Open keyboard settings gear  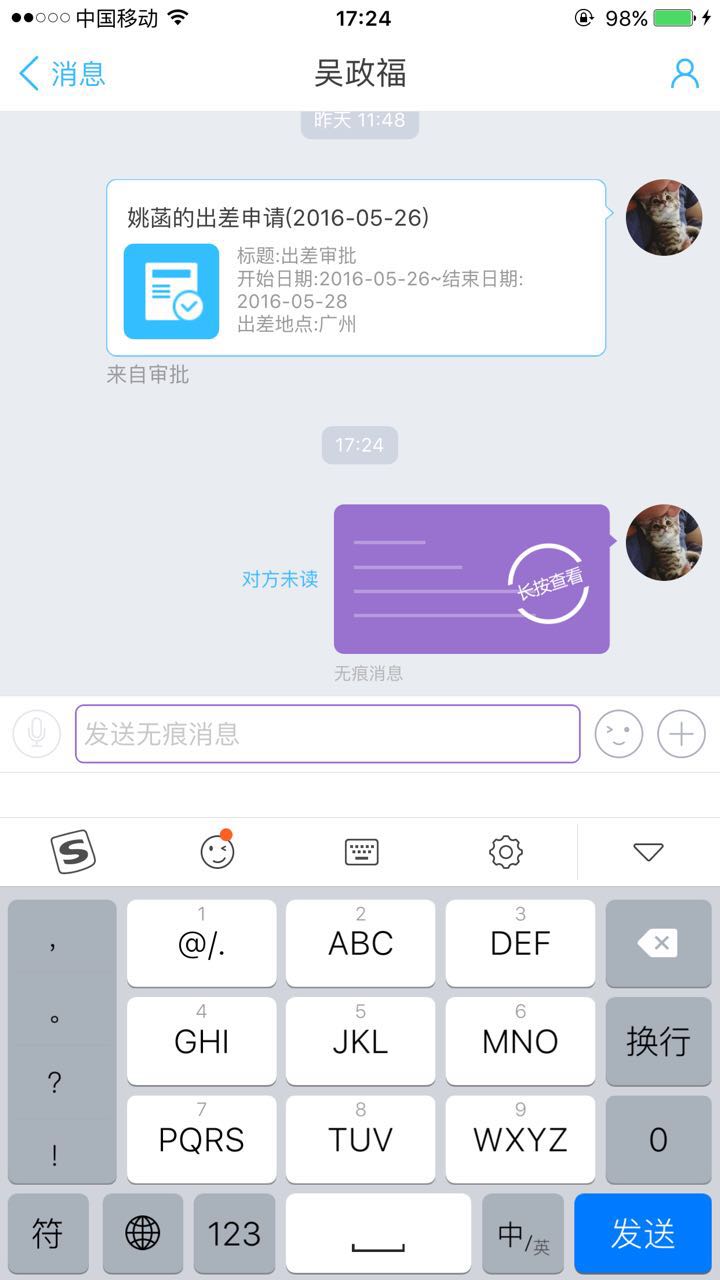click(x=505, y=852)
